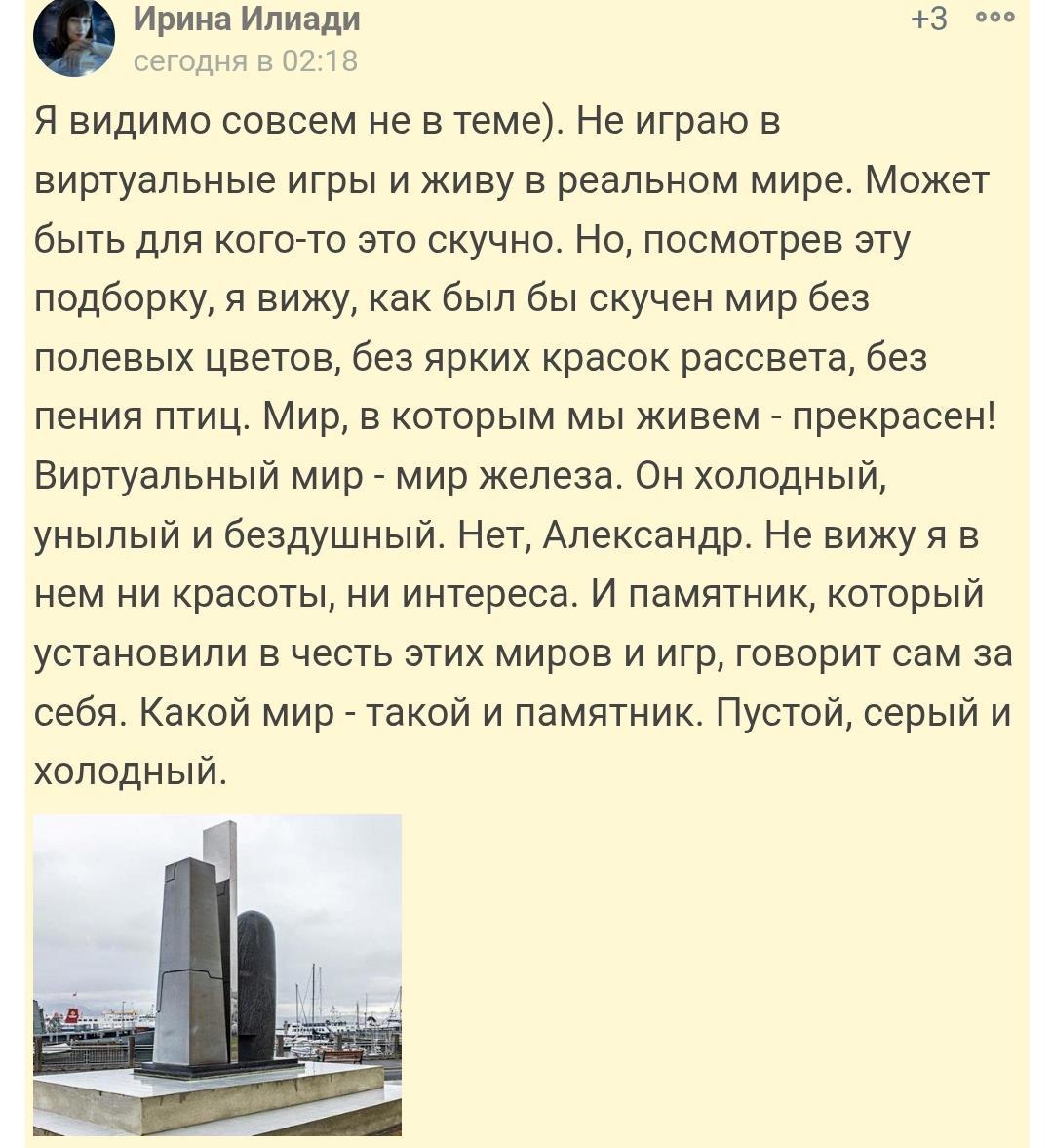This screenshot has width=1053, height=1148.
Task: Open Ирина Илиади's profile avatar
Action: click(73, 39)
